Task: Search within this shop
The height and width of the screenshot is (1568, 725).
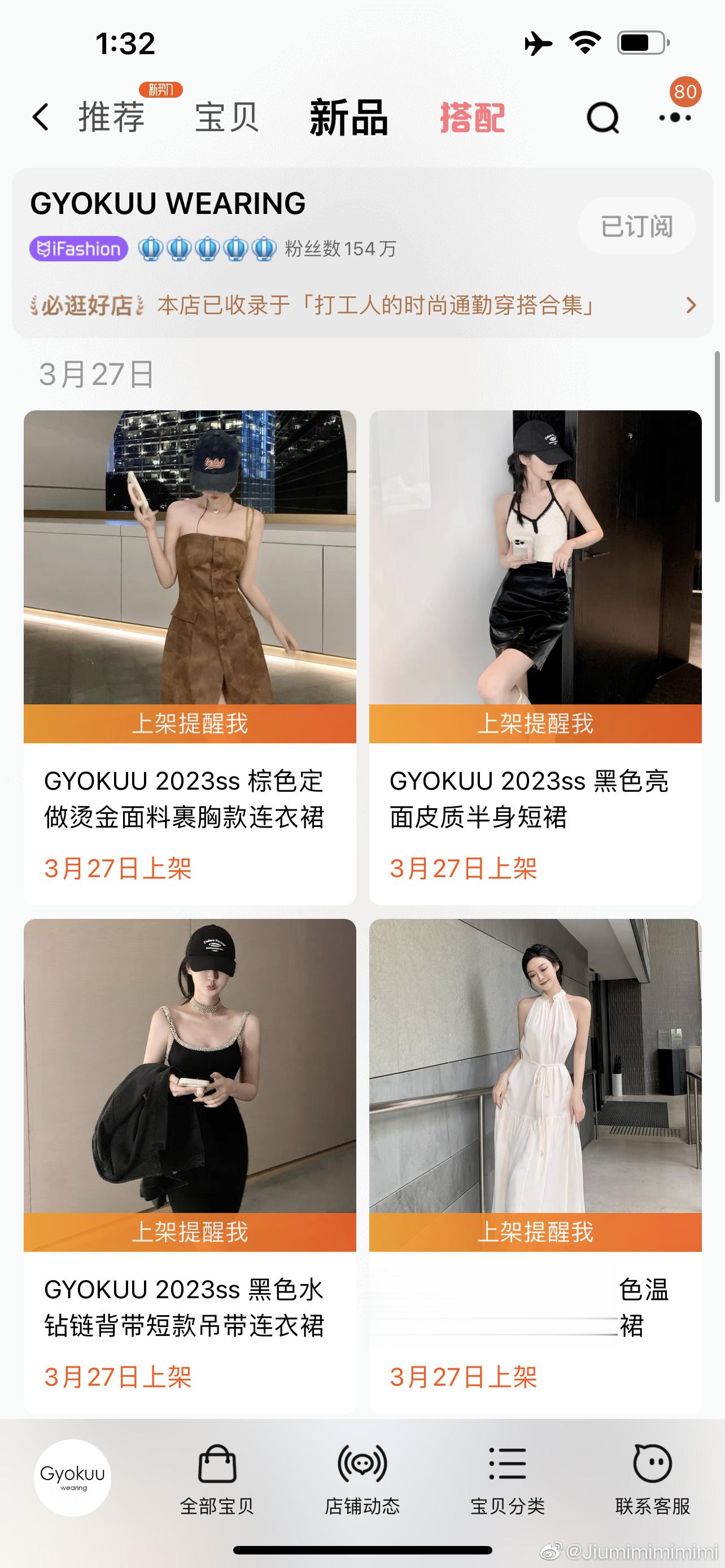Action: (x=602, y=117)
